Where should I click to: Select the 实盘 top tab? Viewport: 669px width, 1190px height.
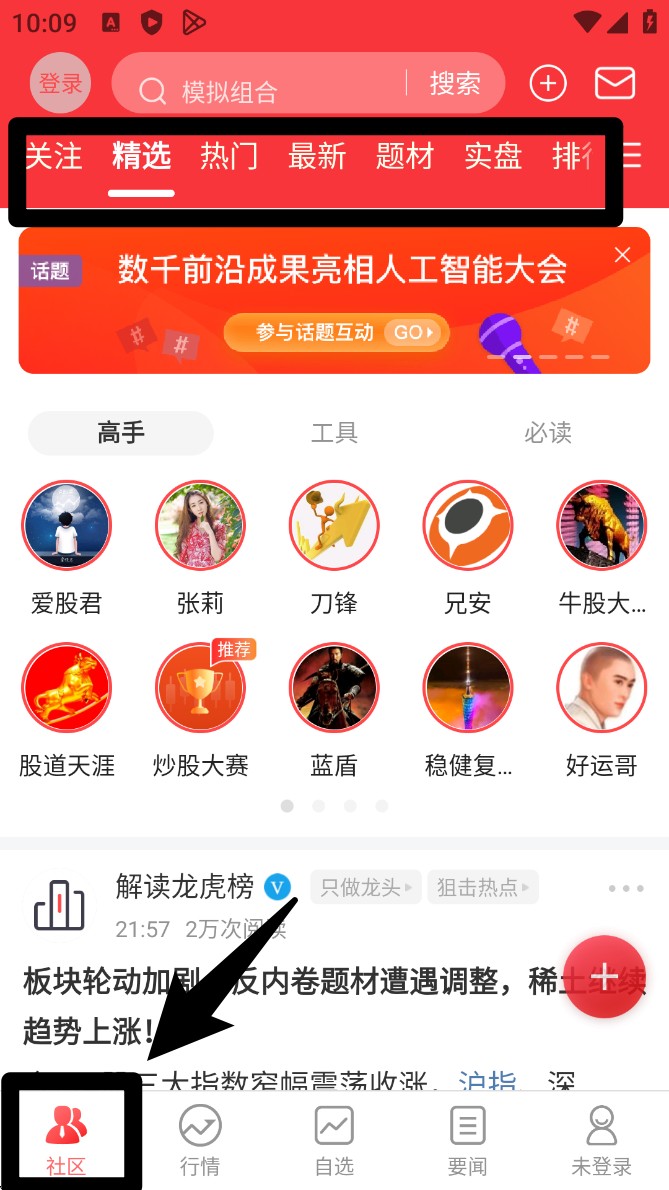pyautogui.click(x=493, y=156)
